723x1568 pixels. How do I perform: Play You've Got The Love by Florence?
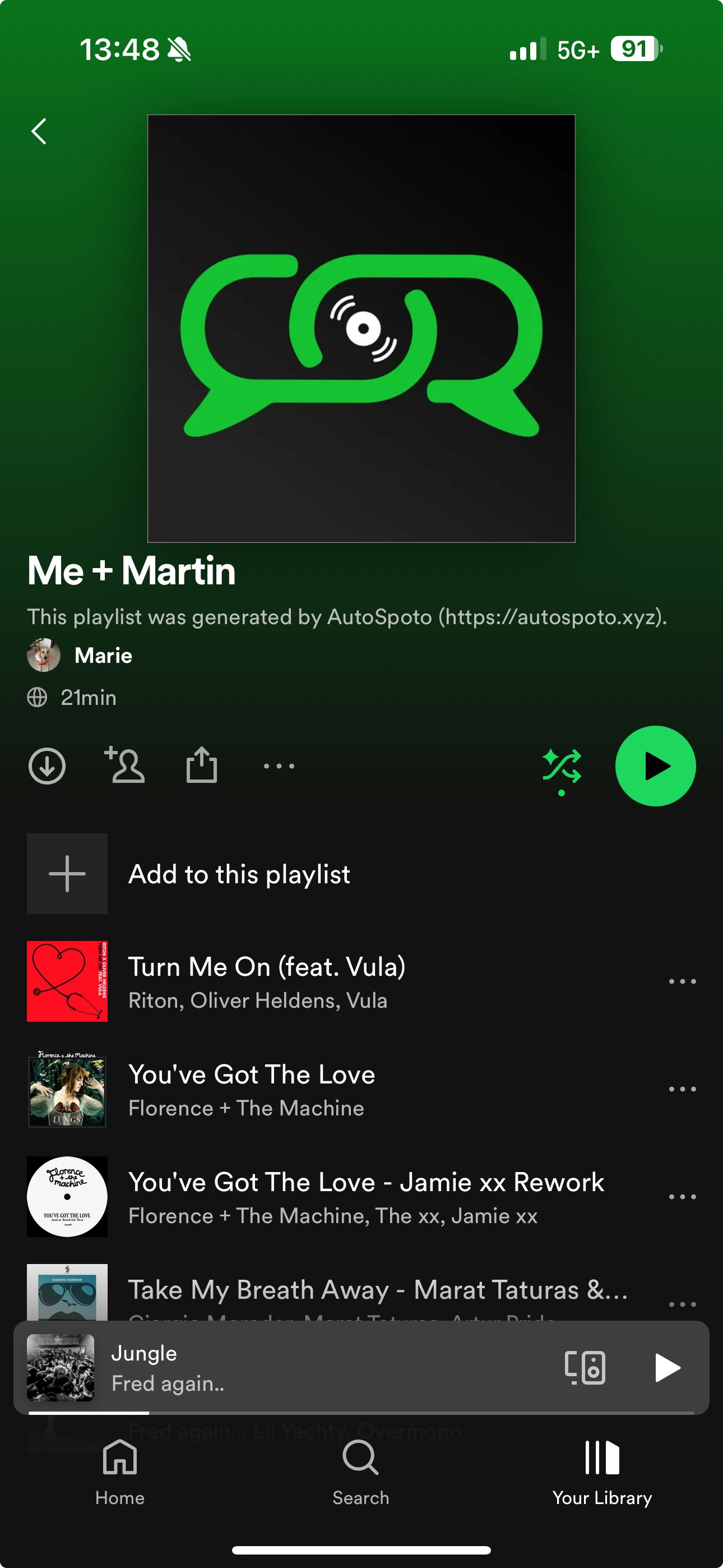click(251, 1089)
